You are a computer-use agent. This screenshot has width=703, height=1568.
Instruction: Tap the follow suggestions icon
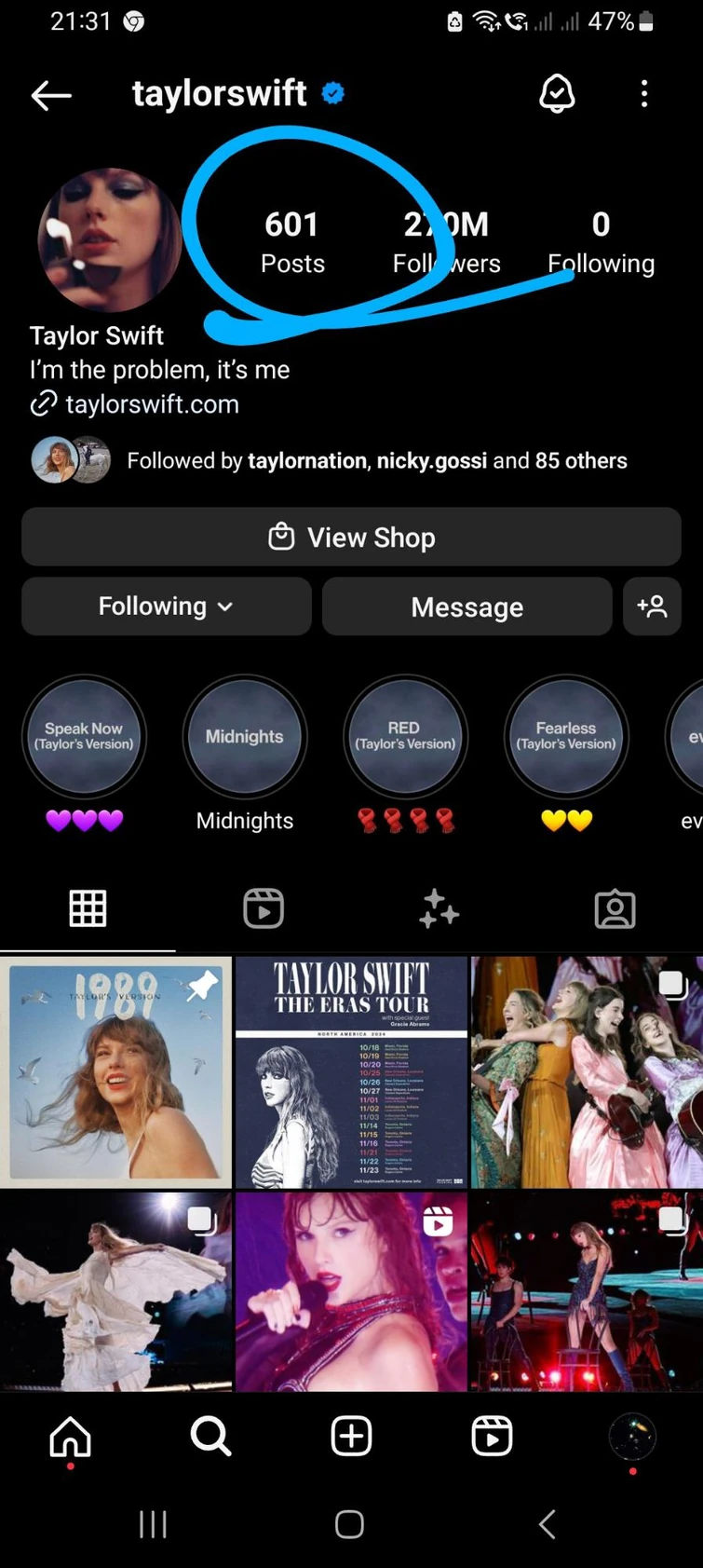pos(652,607)
